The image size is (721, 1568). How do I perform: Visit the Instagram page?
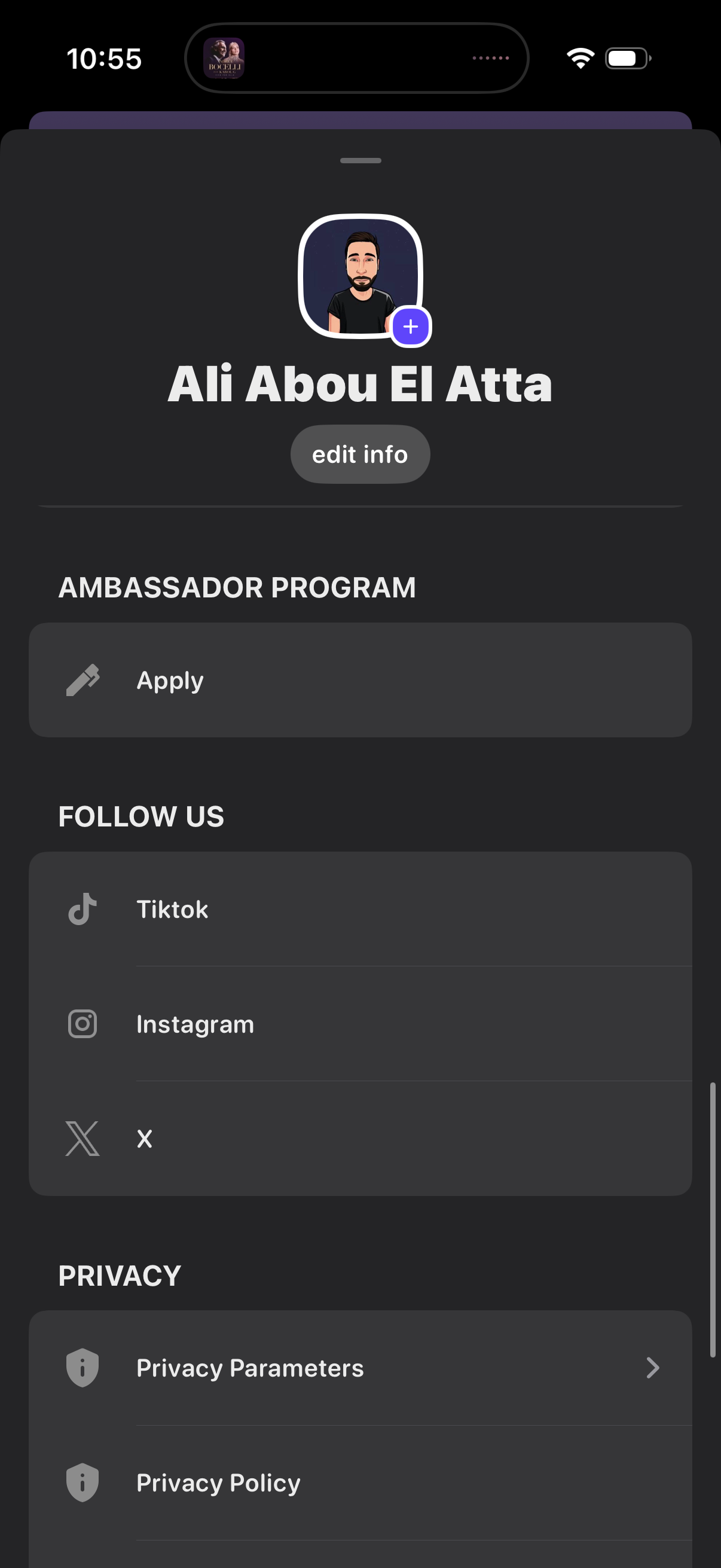[359, 1024]
